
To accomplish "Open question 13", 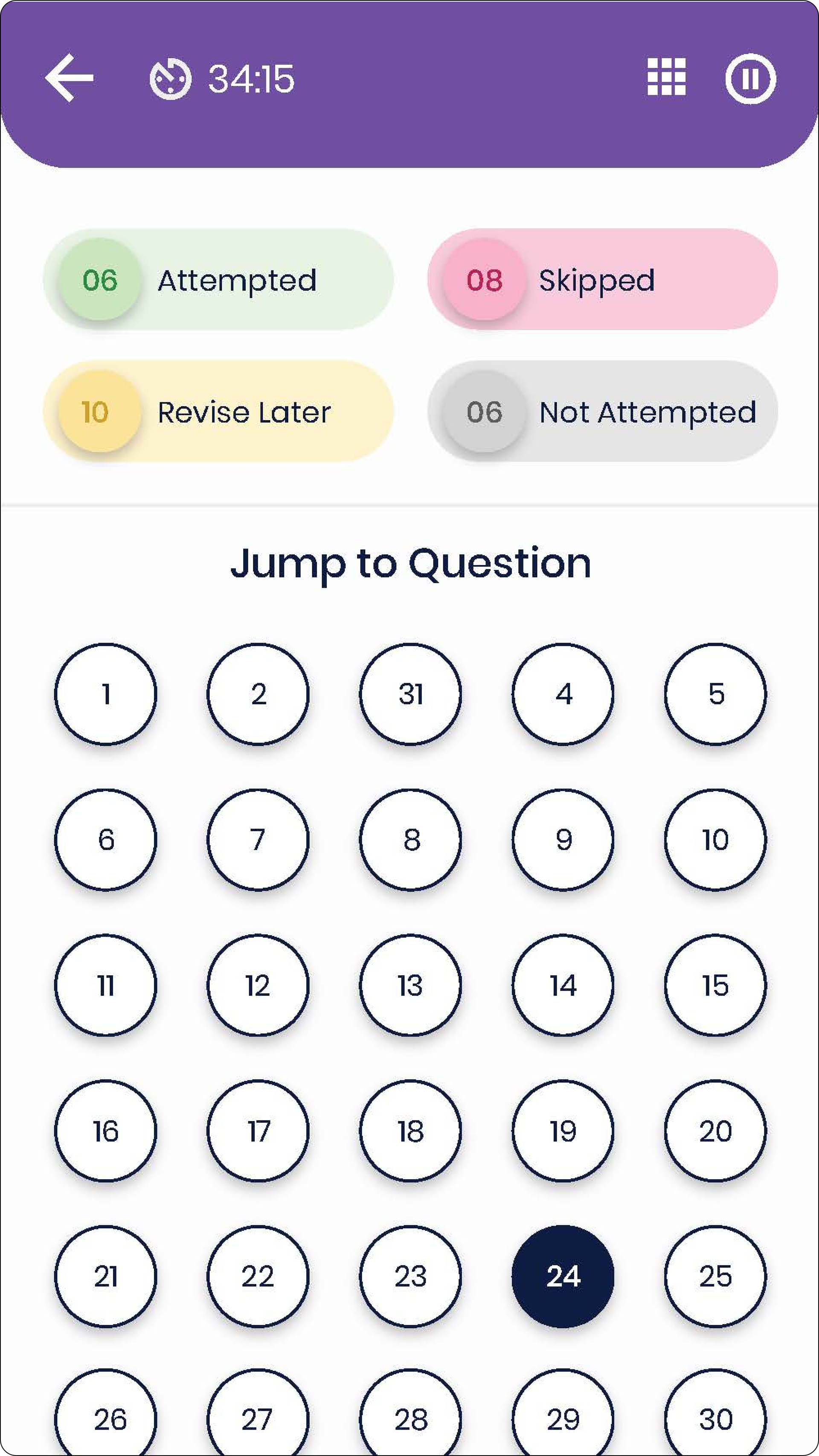I will (x=410, y=985).
